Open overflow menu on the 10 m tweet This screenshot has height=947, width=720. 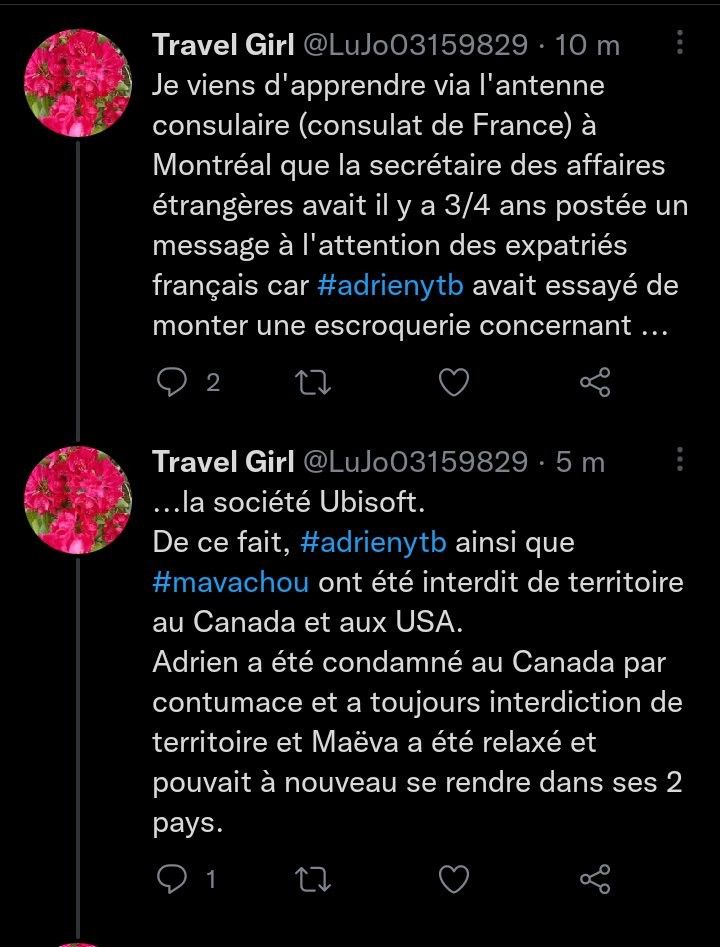click(x=680, y=42)
